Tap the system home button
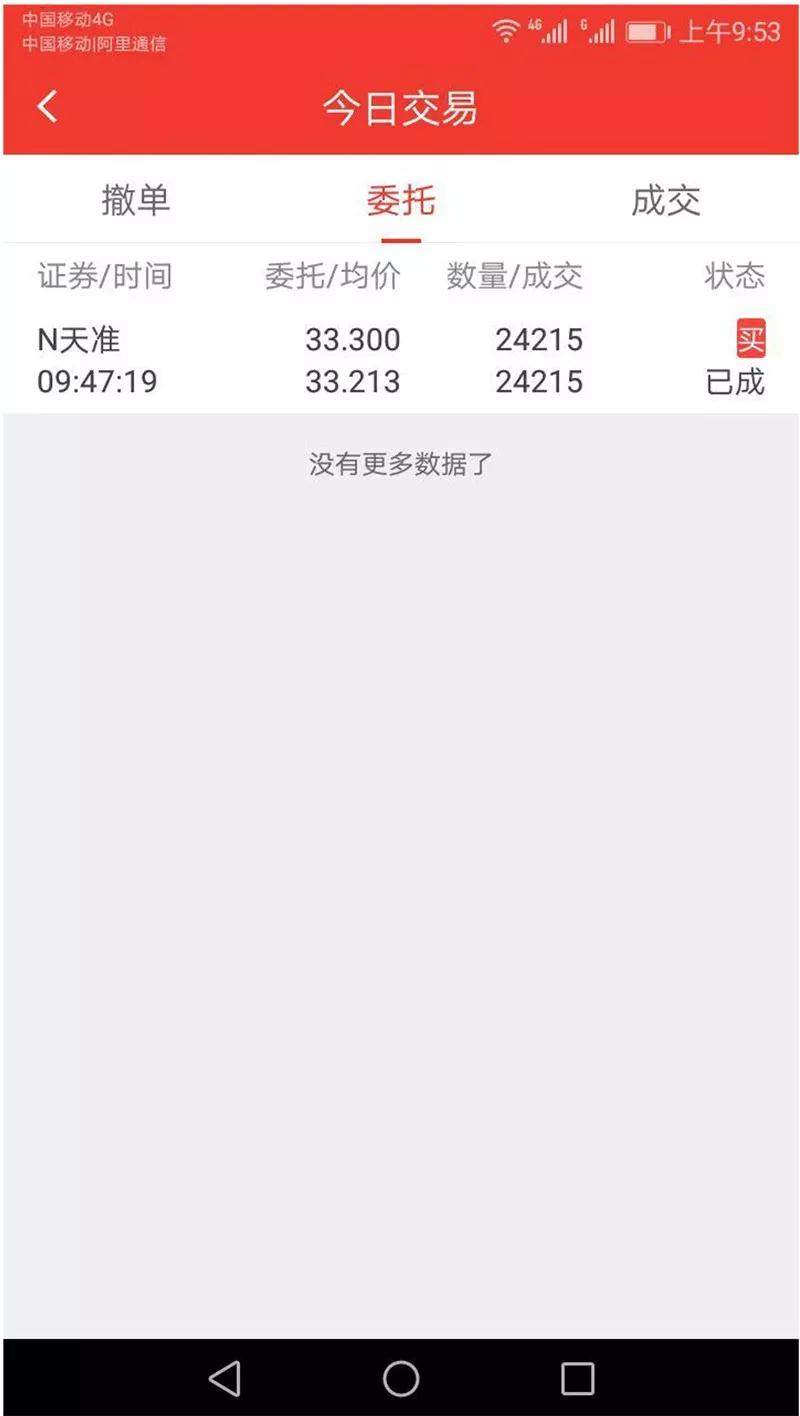The image size is (800, 1416). [400, 1378]
